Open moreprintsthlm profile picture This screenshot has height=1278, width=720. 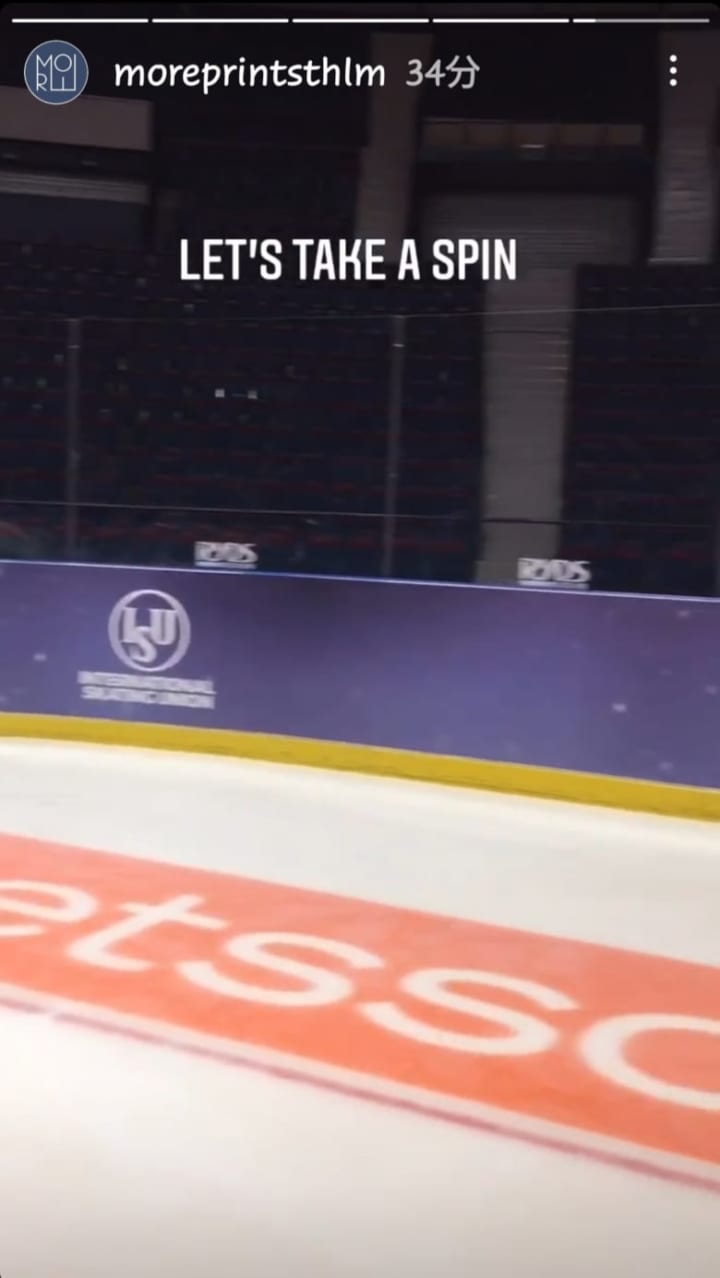click(56, 72)
